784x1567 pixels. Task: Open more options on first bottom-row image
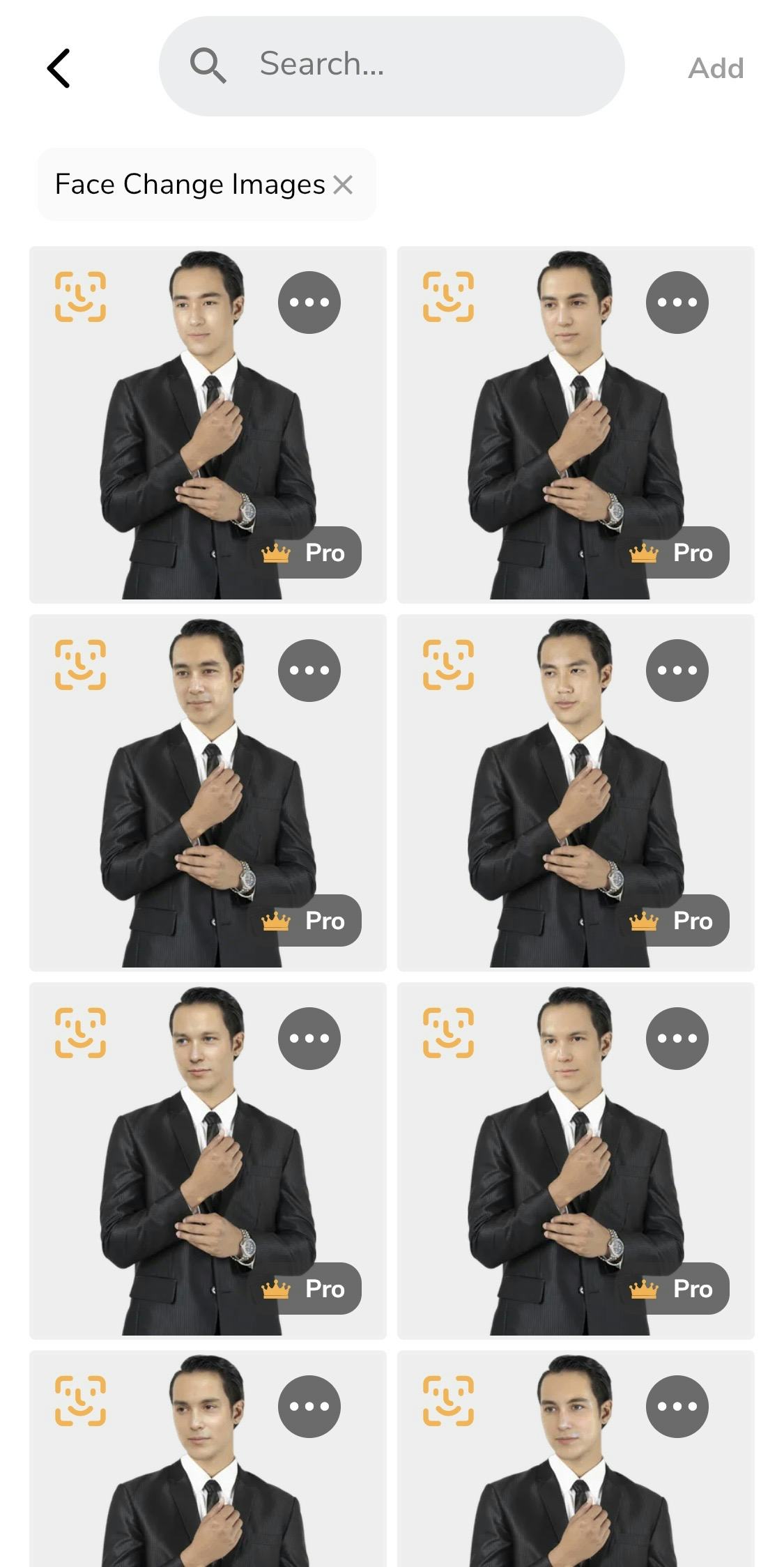click(x=309, y=1406)
